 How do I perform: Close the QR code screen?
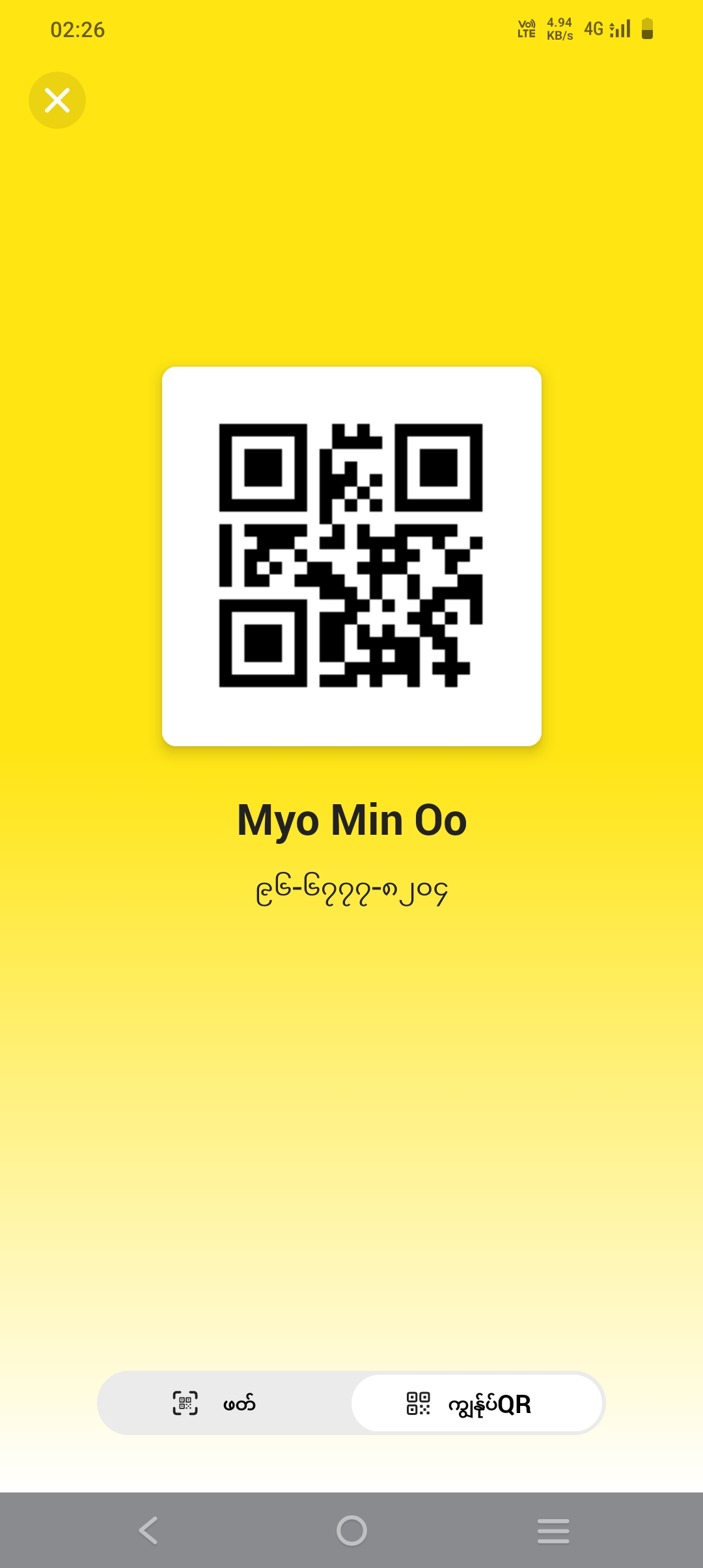(x=57, y=100)
